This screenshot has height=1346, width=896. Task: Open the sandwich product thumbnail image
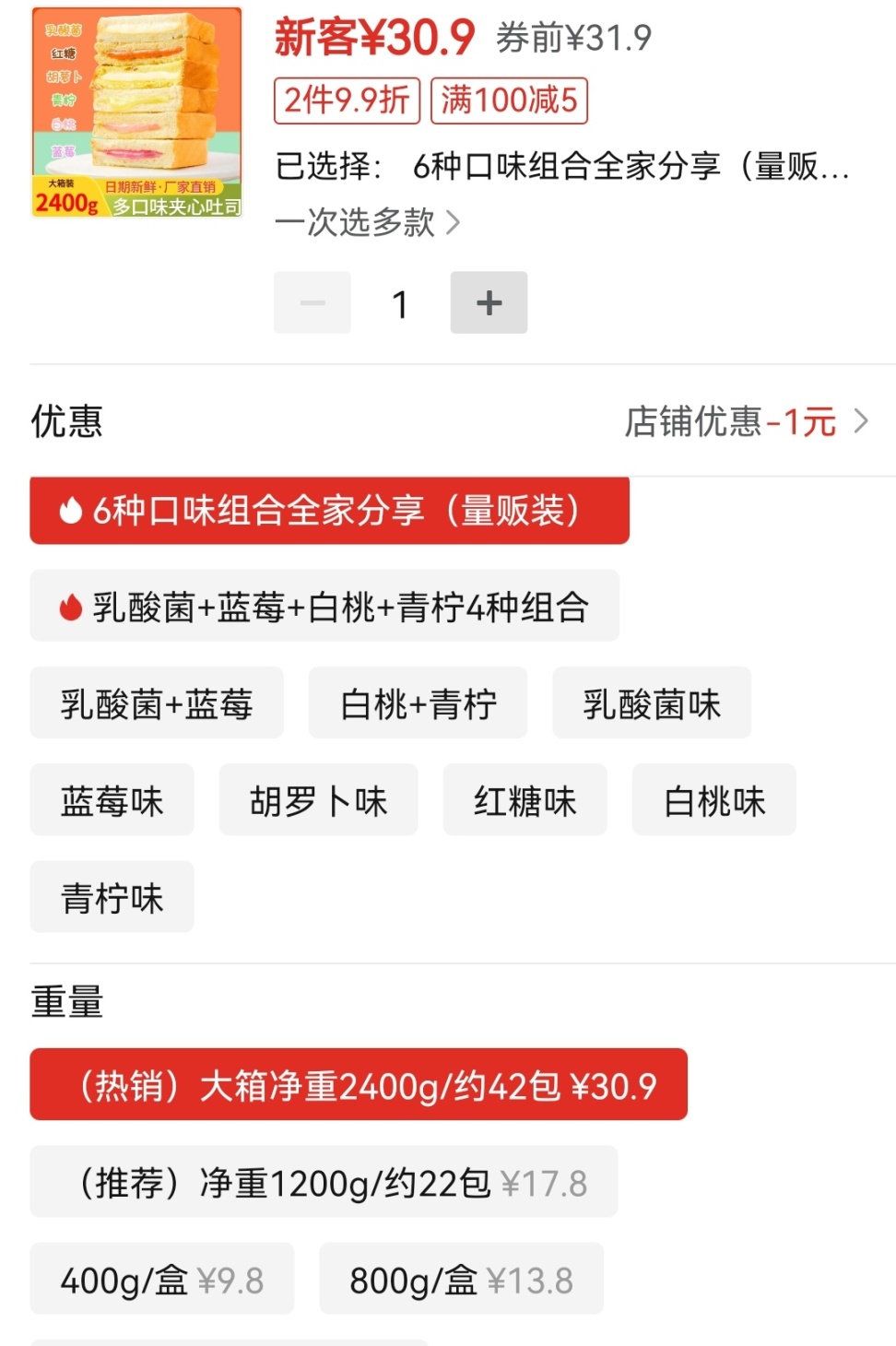136,112
